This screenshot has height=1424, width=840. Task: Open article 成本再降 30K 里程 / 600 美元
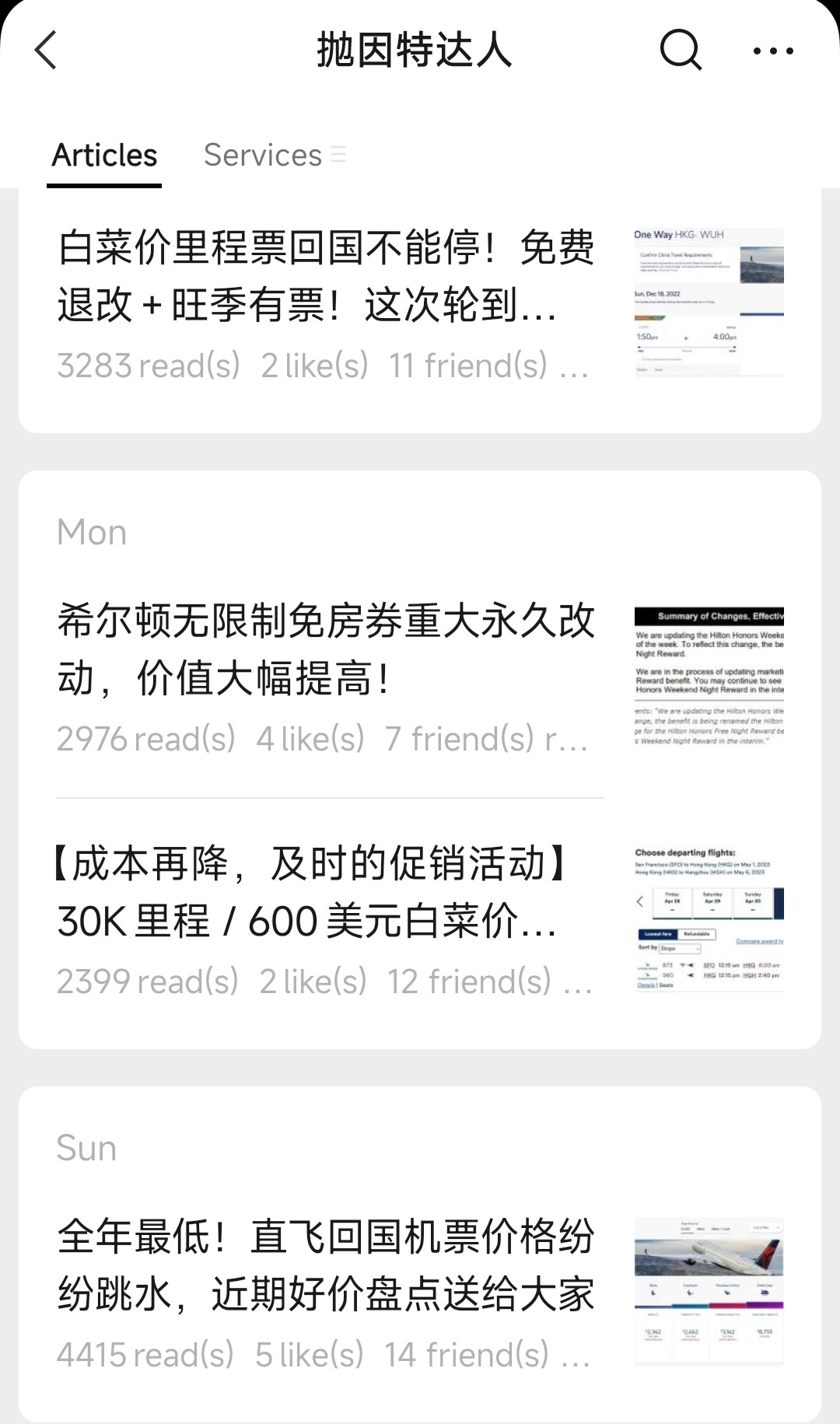point(327,893)
